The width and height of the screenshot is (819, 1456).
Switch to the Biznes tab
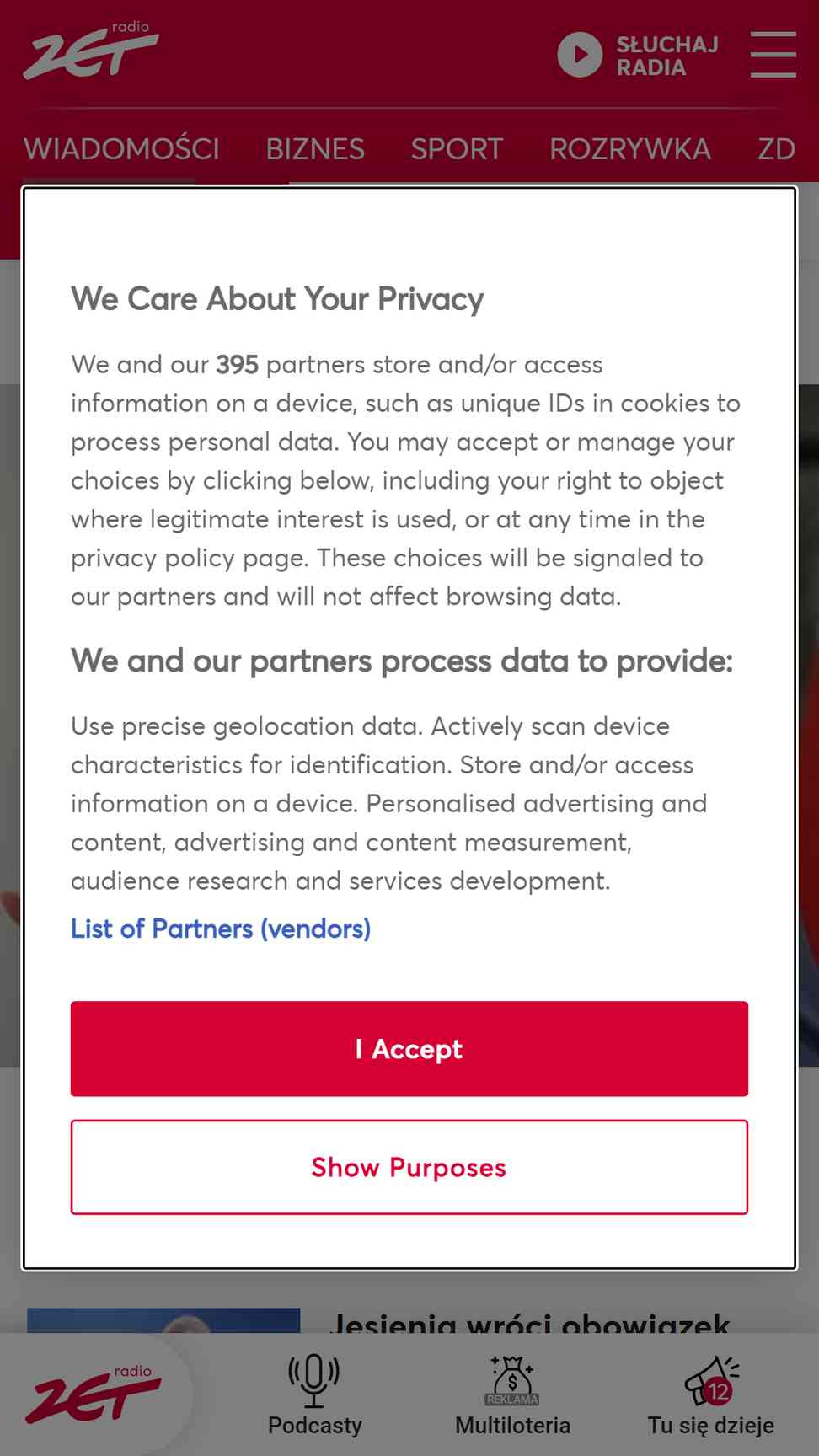[315, 149]
